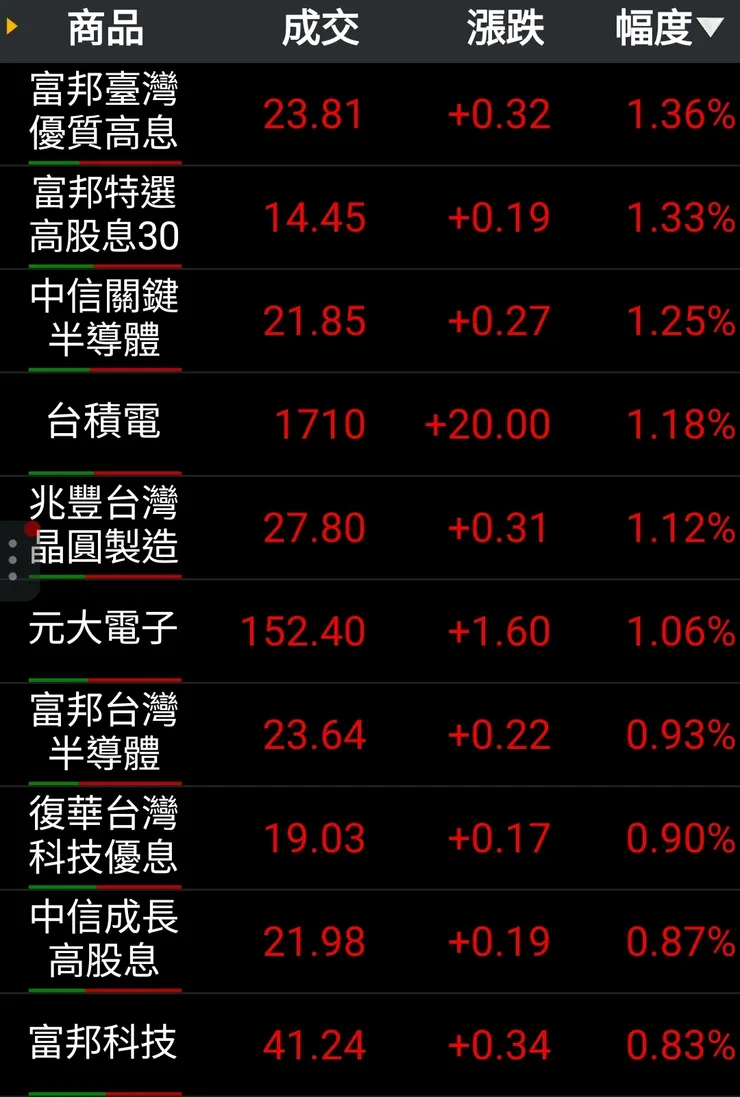740x1097 pixels.
Task: Open 元大電子 stock details
Action: [x=105, y=630]
